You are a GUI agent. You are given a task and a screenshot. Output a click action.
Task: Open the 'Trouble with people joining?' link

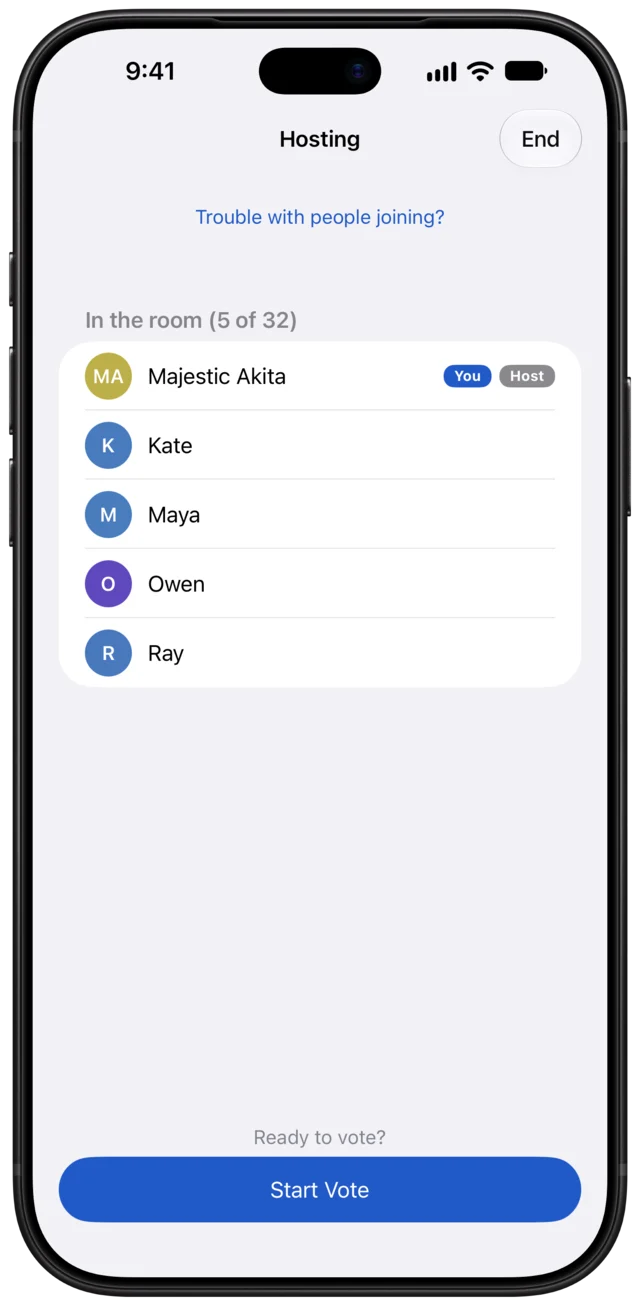[x=320, y=217]
